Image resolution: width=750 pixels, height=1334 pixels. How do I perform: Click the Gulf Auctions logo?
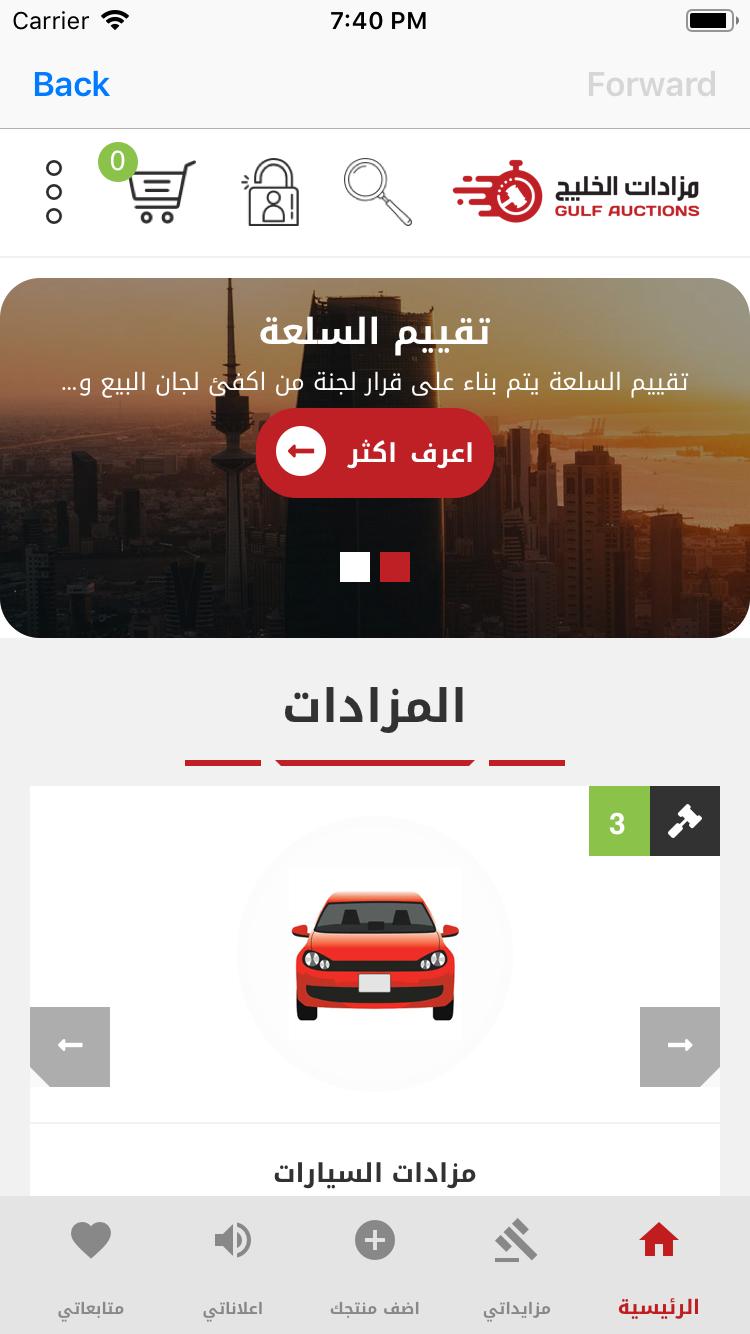(x=575, y=192)
